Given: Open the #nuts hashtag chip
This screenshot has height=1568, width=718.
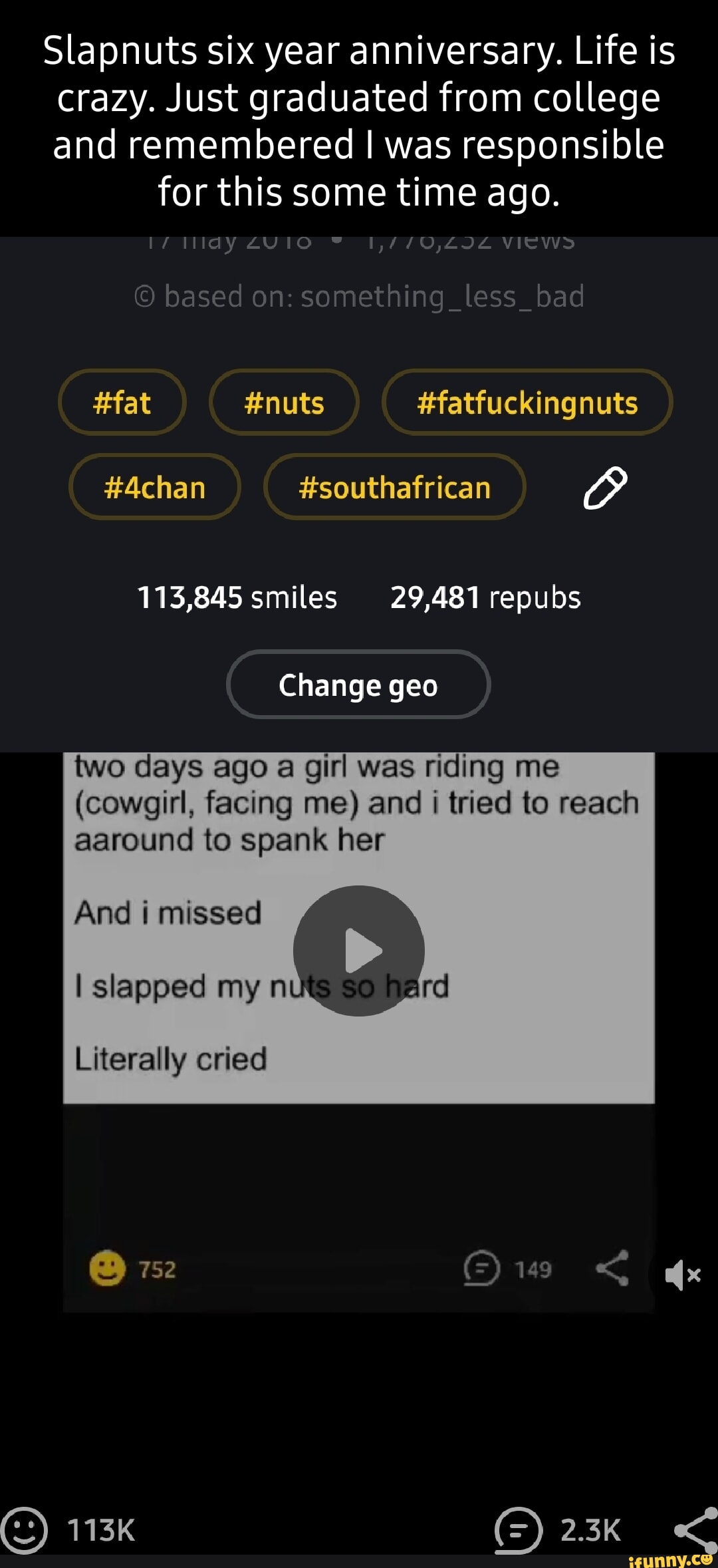Looking at the screenshot, I should tap(284, 402).
